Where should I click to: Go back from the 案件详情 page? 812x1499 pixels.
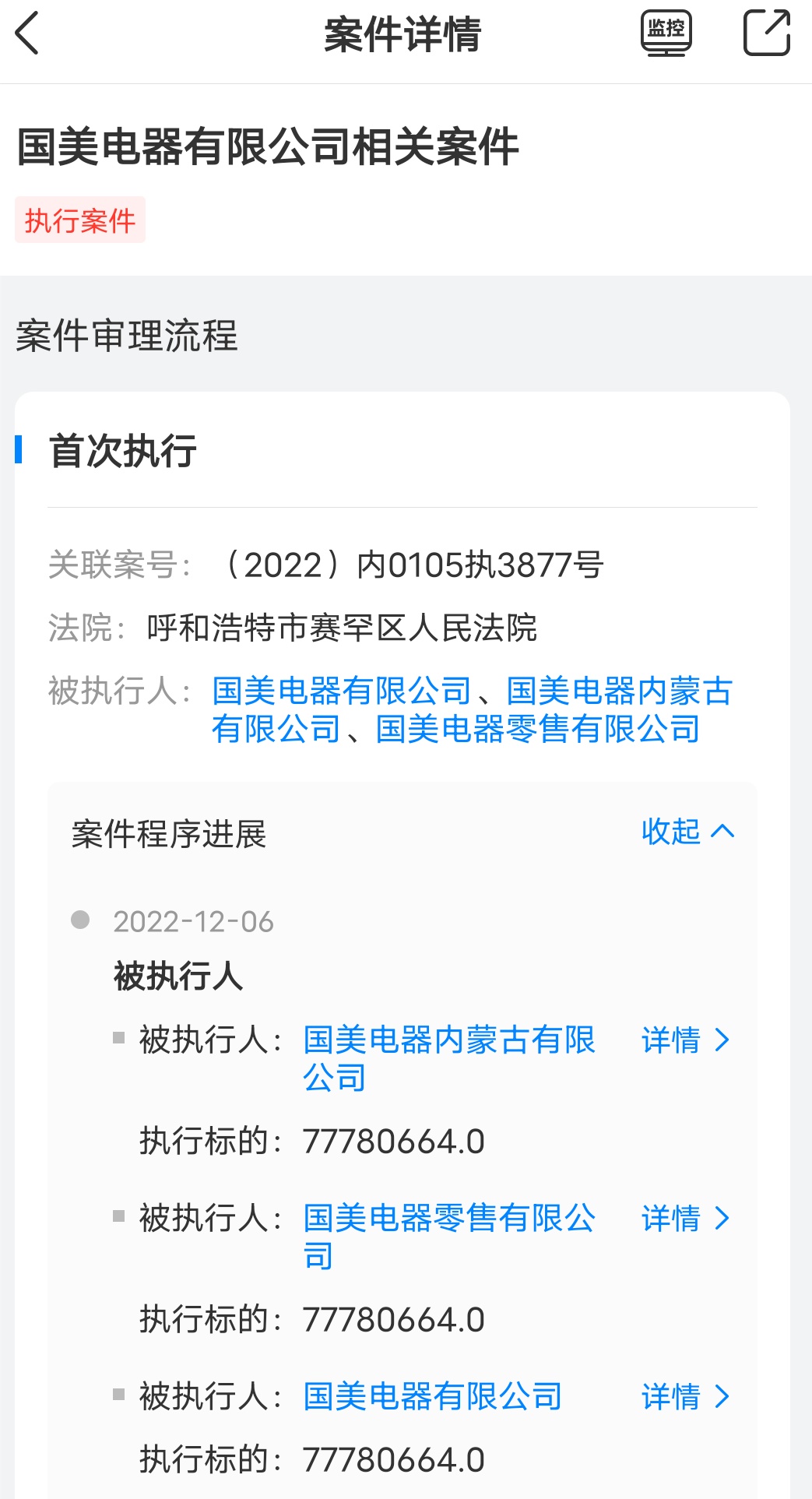coord(28,33)
